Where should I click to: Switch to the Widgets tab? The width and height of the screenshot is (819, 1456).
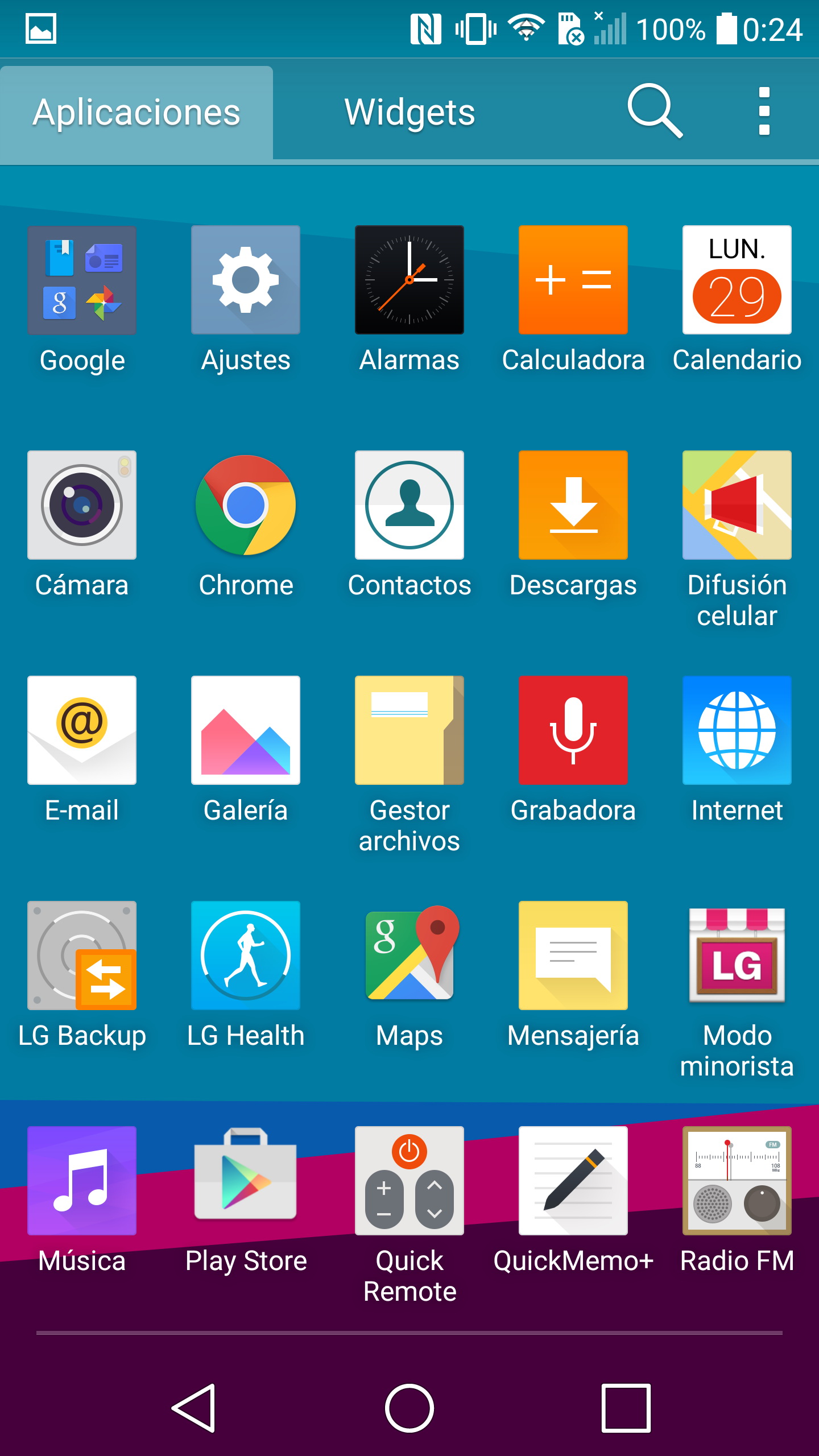coord(409,112)
